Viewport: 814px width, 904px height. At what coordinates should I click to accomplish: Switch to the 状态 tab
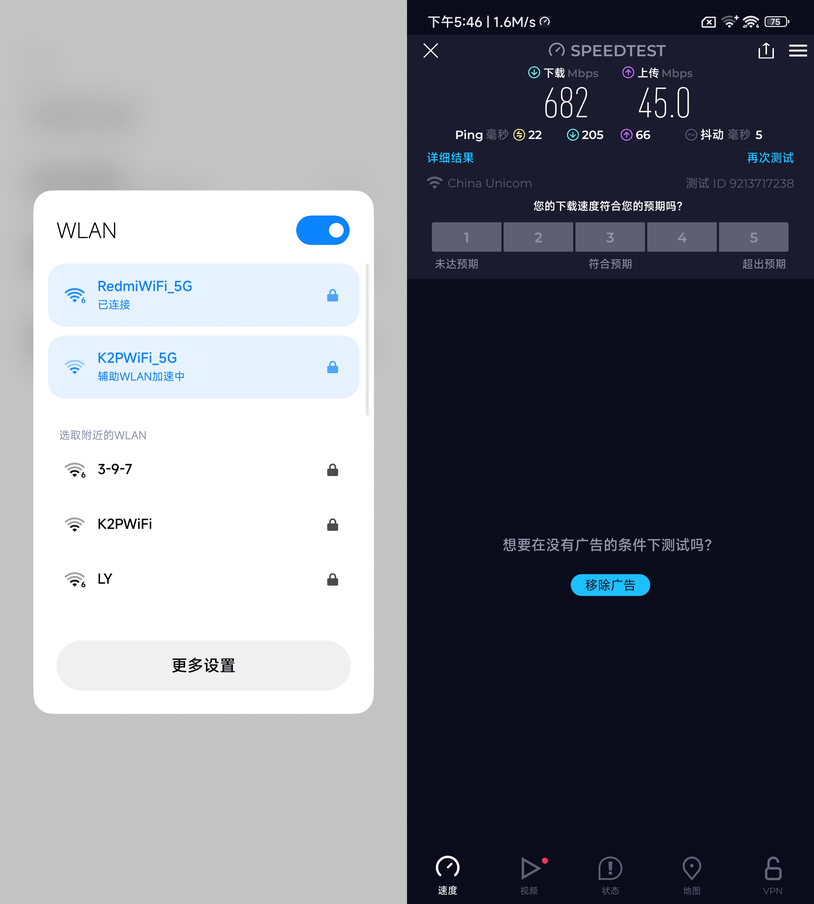610,875
